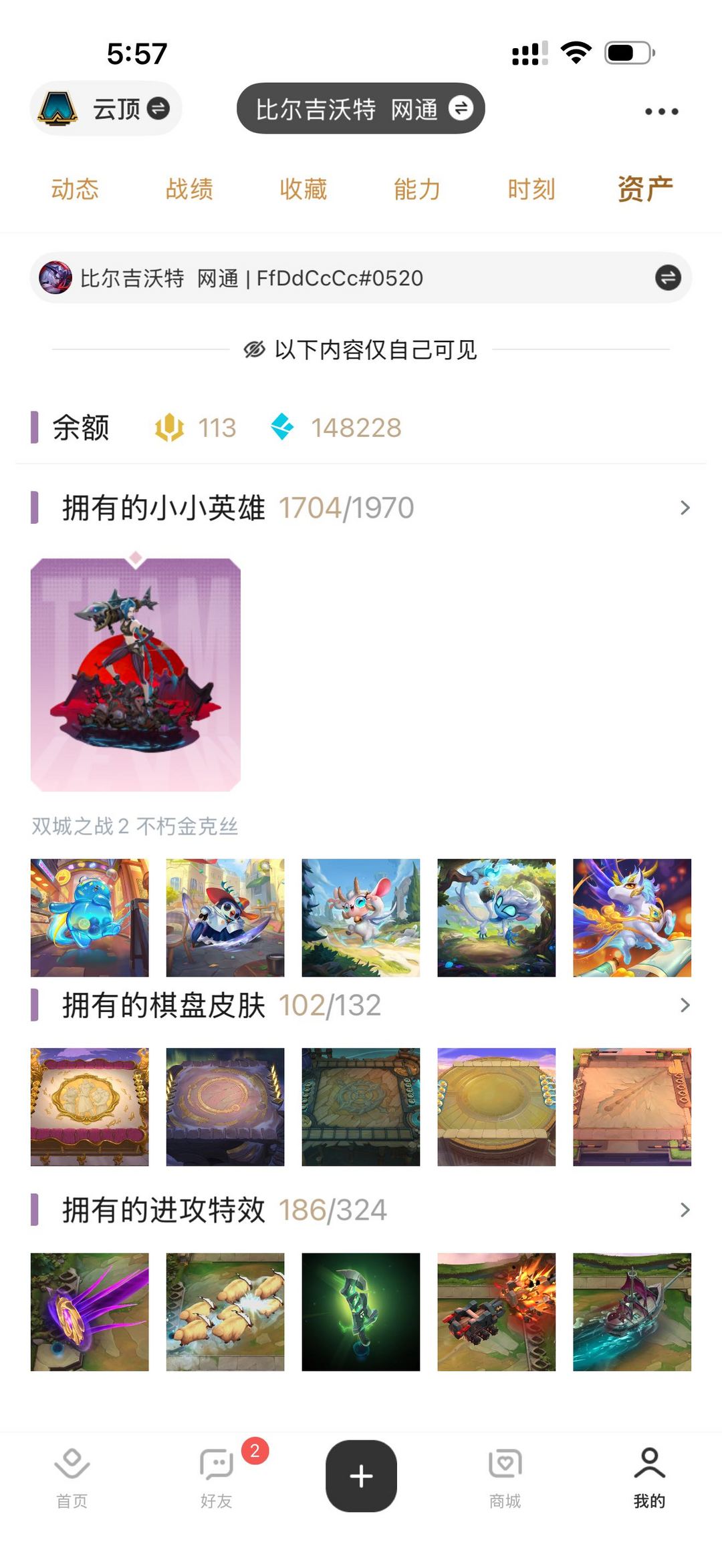Open the 战绩 tab
The height and width of the screenshot is (1568, 722).
[189, 189]
